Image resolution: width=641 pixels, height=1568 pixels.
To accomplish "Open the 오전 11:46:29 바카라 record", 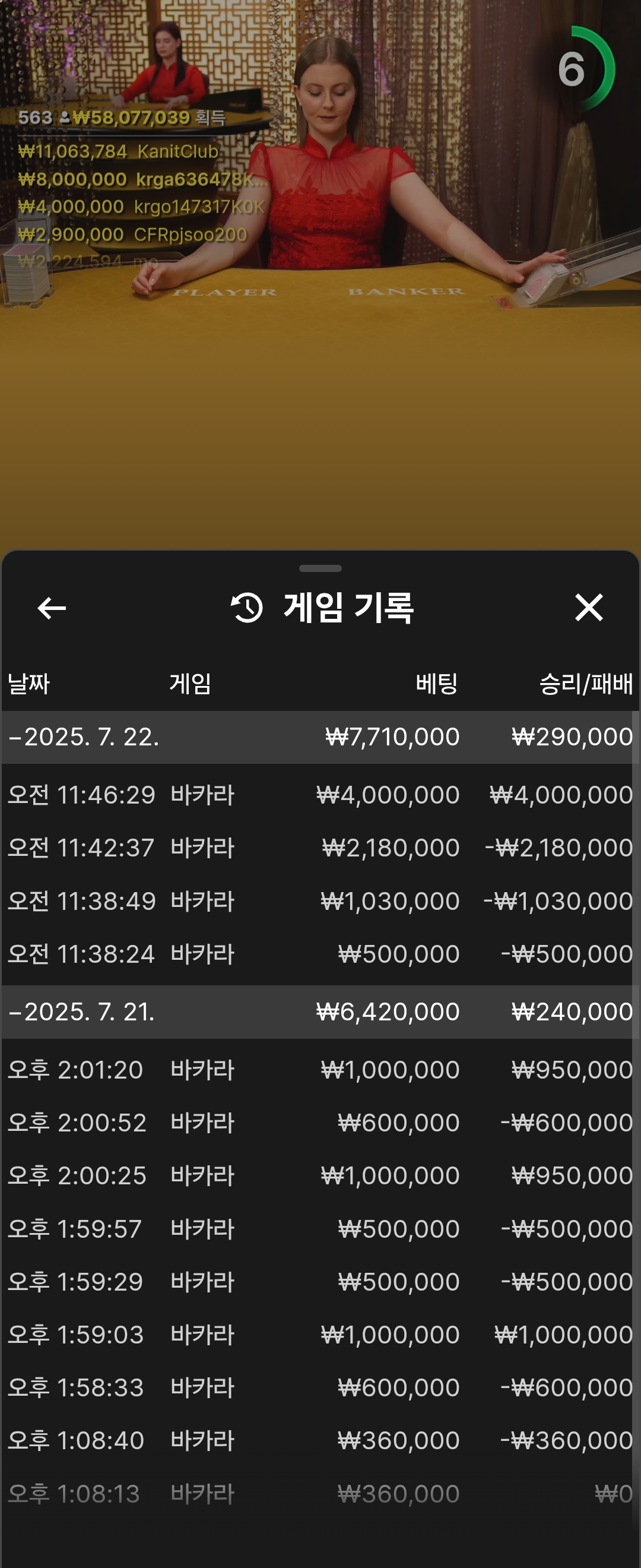I will 320,795.
